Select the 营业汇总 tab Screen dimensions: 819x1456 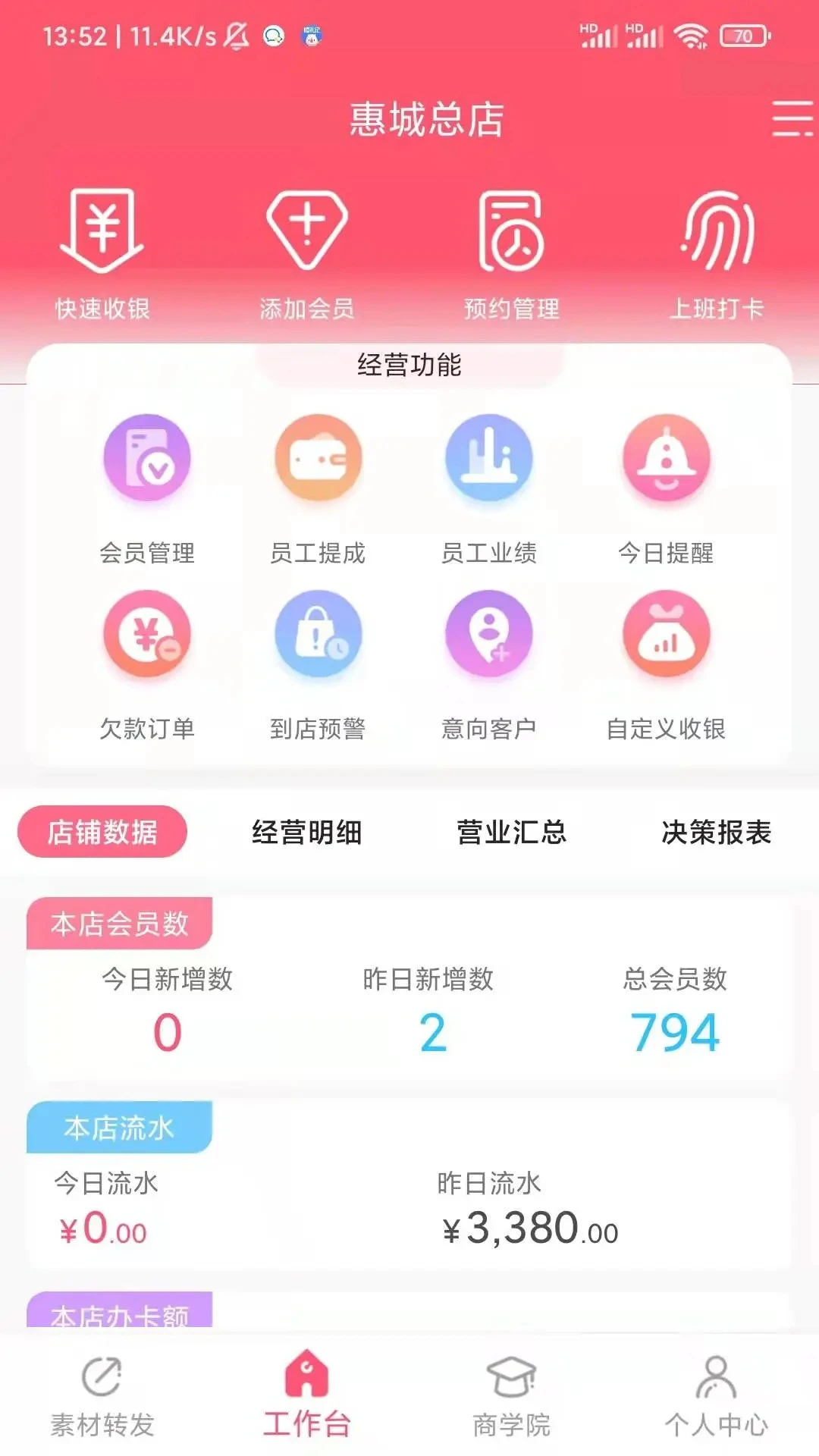point(512,832)
